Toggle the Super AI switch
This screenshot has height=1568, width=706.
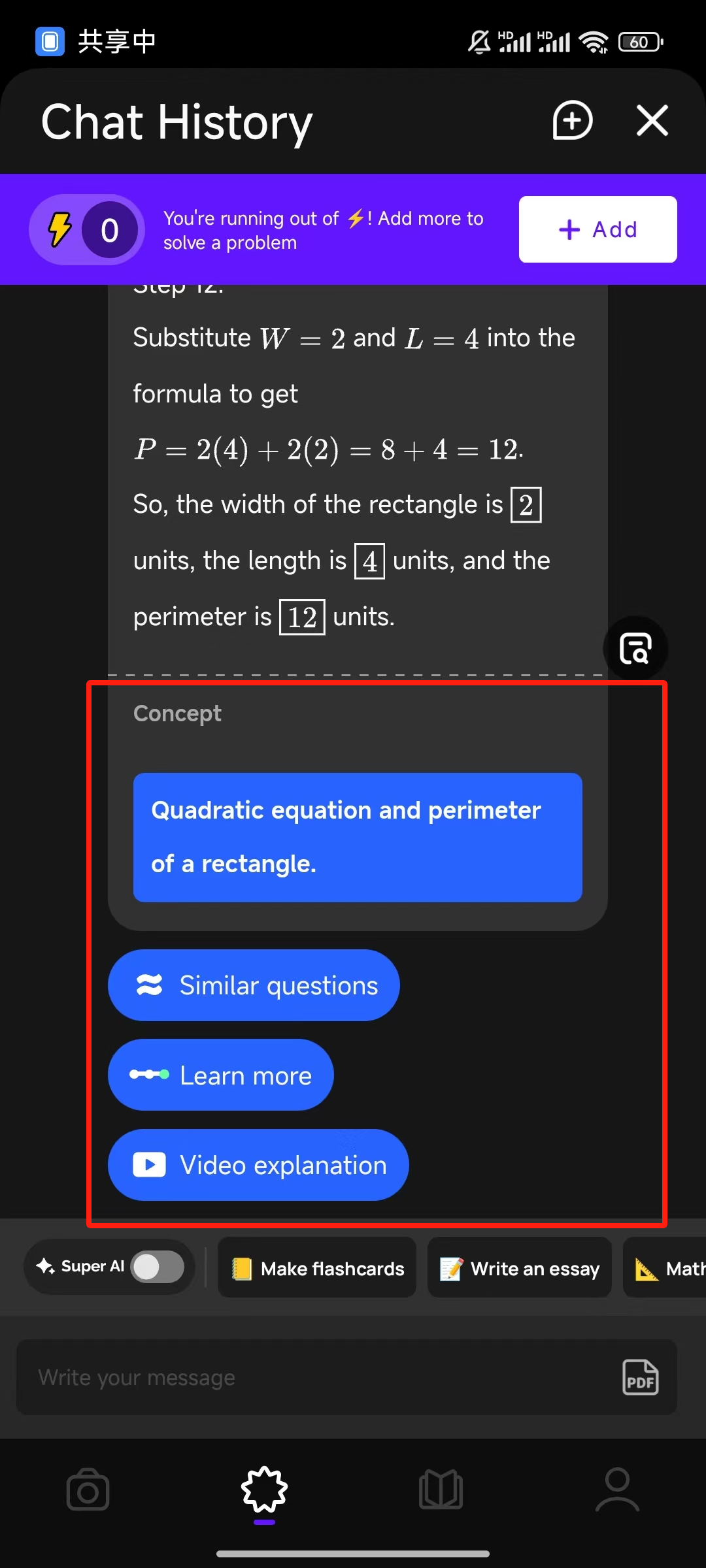tap(158, 1267)
